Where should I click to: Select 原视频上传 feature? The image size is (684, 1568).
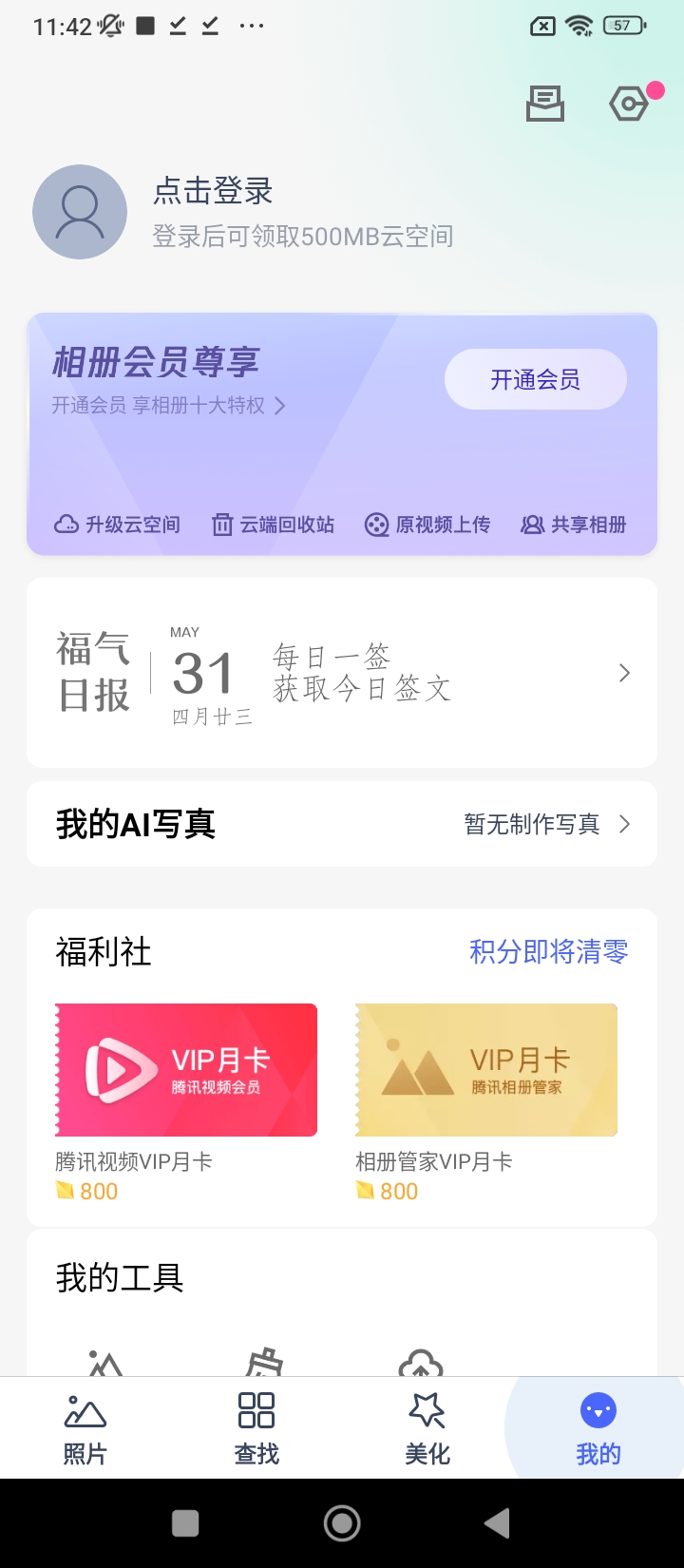tap(427, 525)
